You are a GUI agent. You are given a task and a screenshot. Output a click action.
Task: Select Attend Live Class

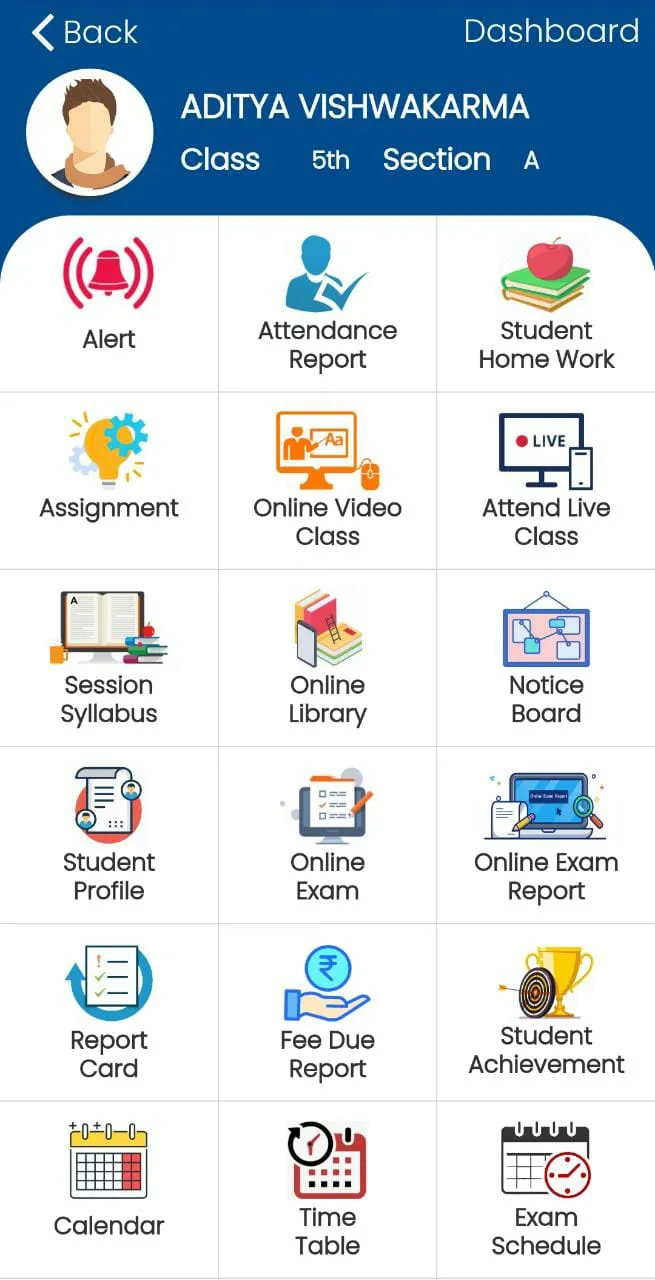point(546,481)
